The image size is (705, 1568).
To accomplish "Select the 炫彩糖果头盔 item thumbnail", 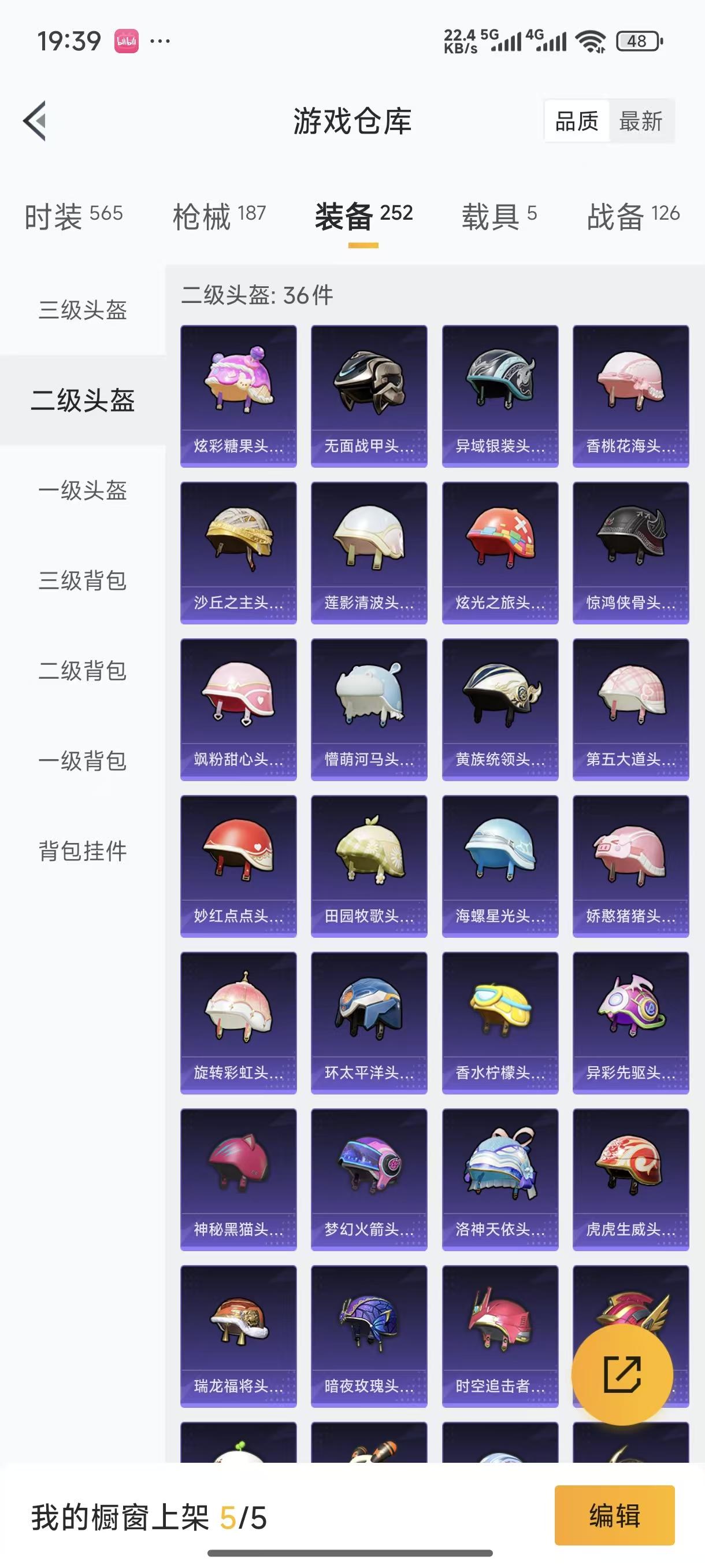I will [239, 395].
